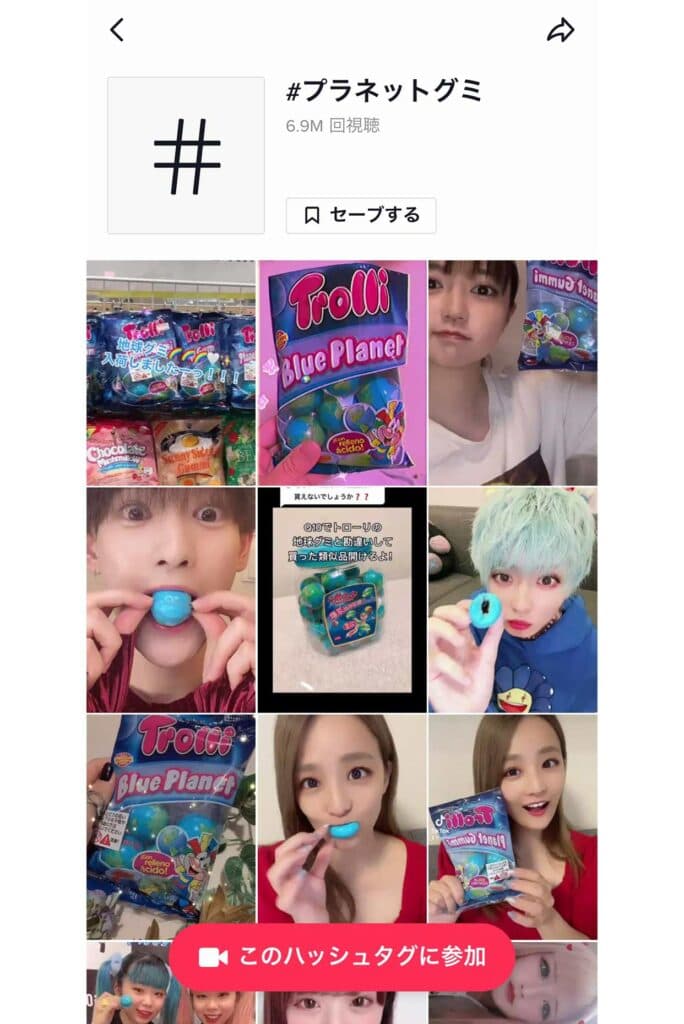Open video of person biting blue gummy
This screenshot has height=1024, width=684.
tap(171, 599)
